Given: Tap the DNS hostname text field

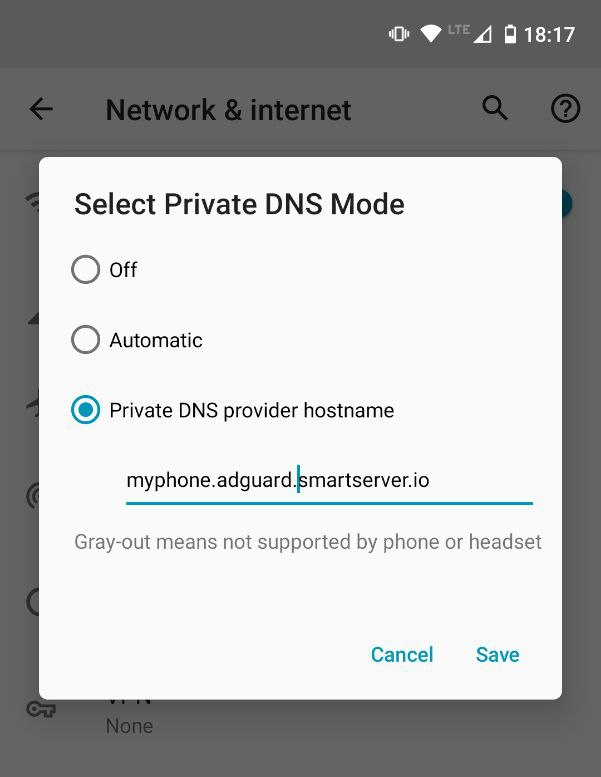Looking at the screenshot, I should pos(328,481).
